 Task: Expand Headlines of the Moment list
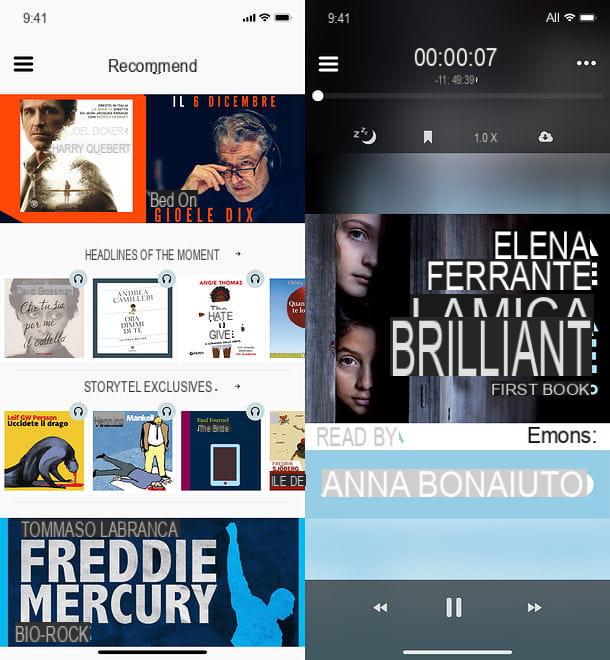[x=237, y=254]
